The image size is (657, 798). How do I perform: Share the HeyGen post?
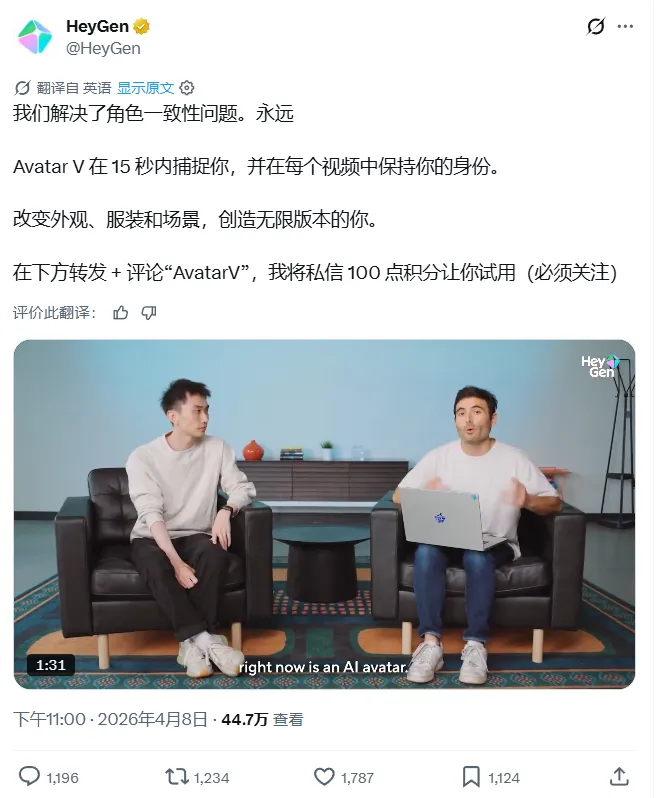click(619, 776)
